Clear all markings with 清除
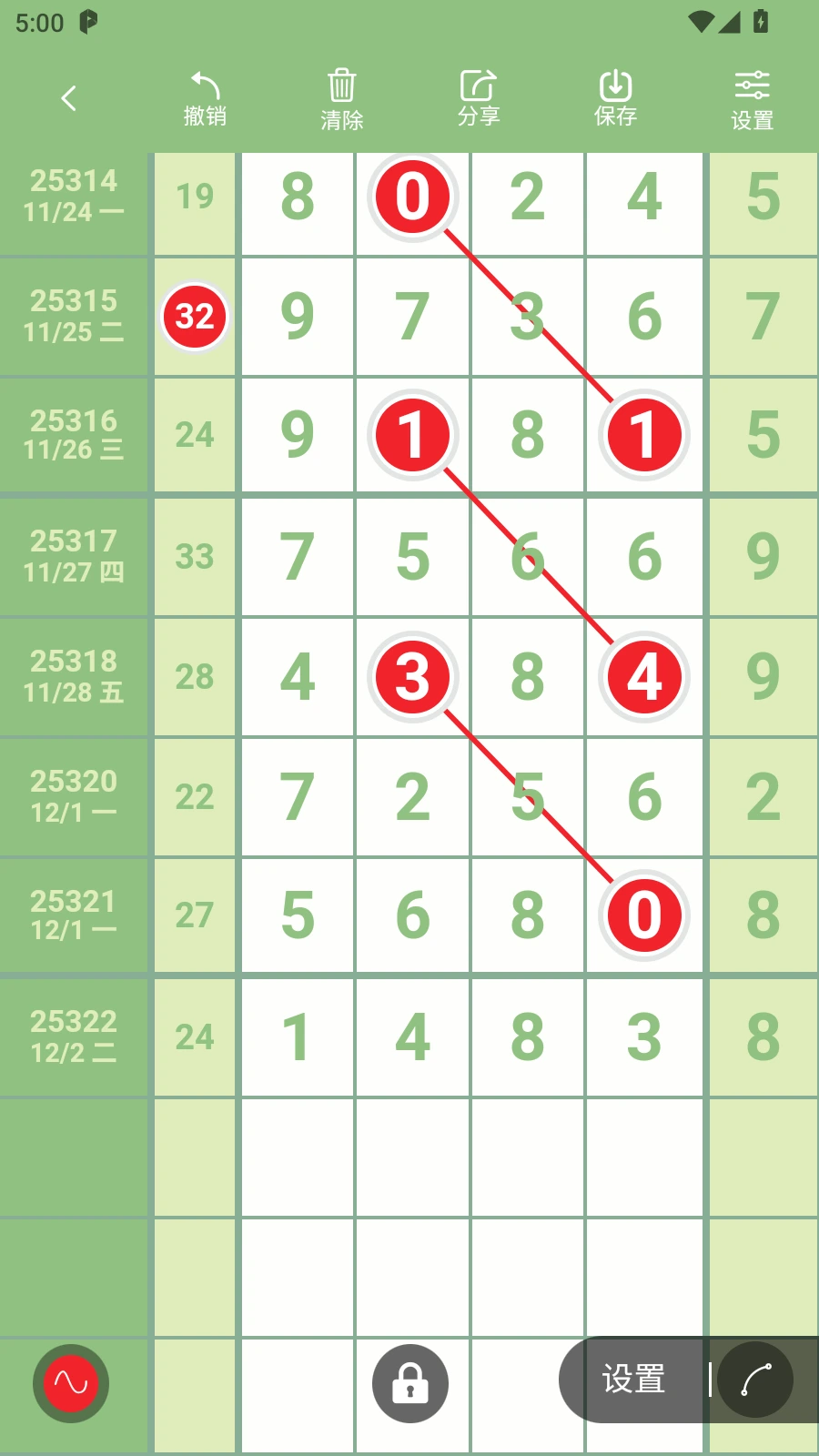This screenshot has width=819, height=1456. pyautogui.click(x=341, y=98)
